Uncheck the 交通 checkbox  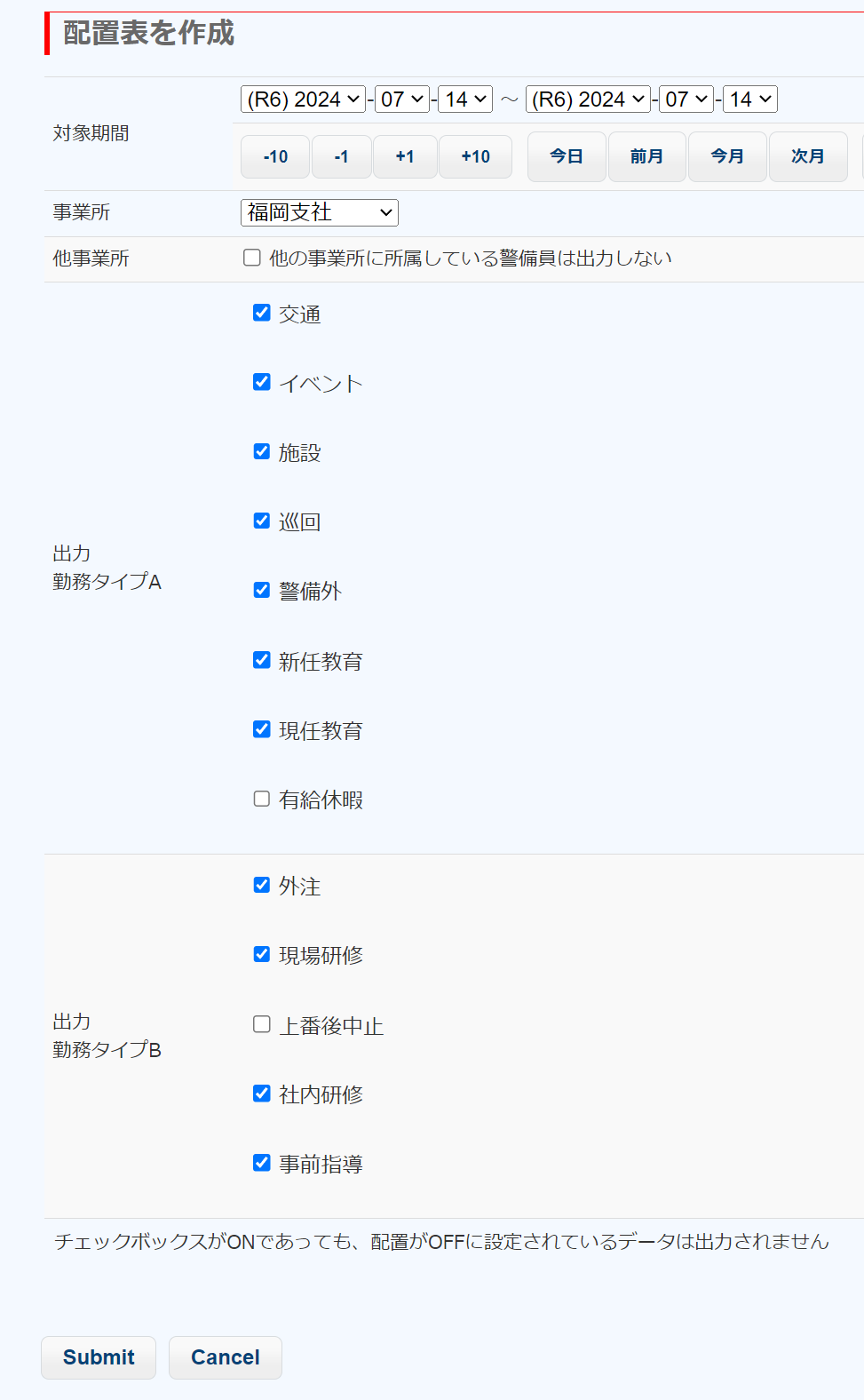262,313
